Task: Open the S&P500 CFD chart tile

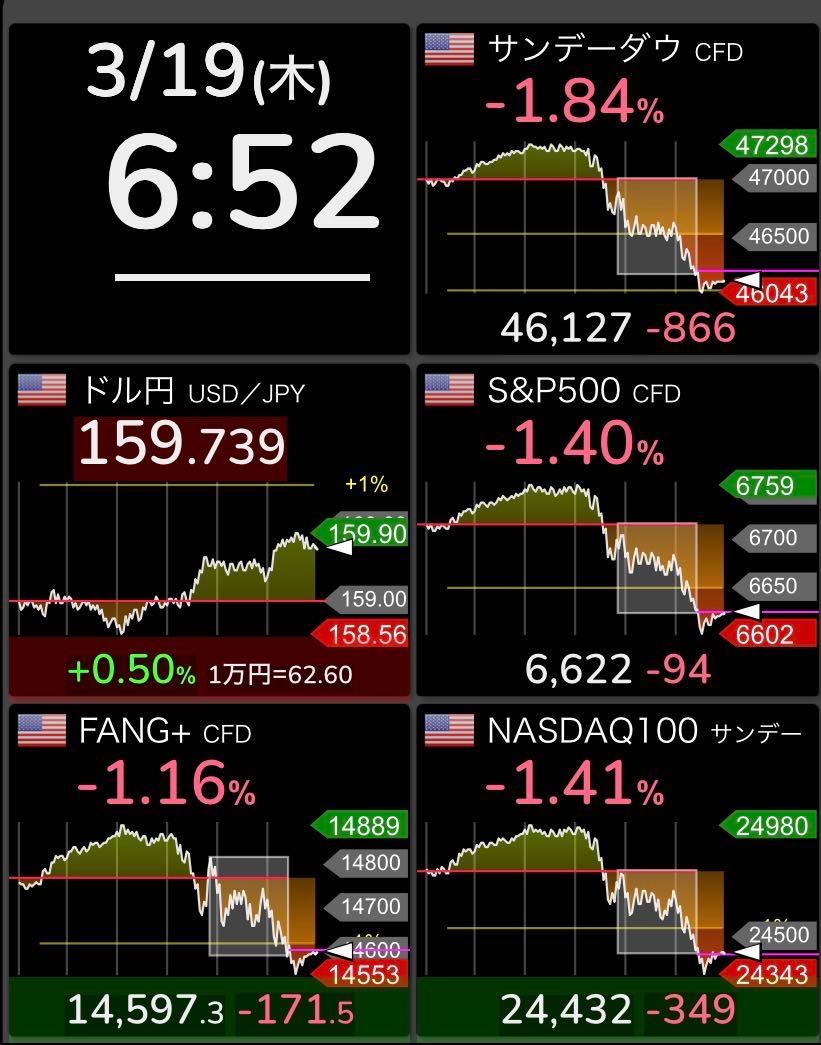Action: [x=614, y=530]
